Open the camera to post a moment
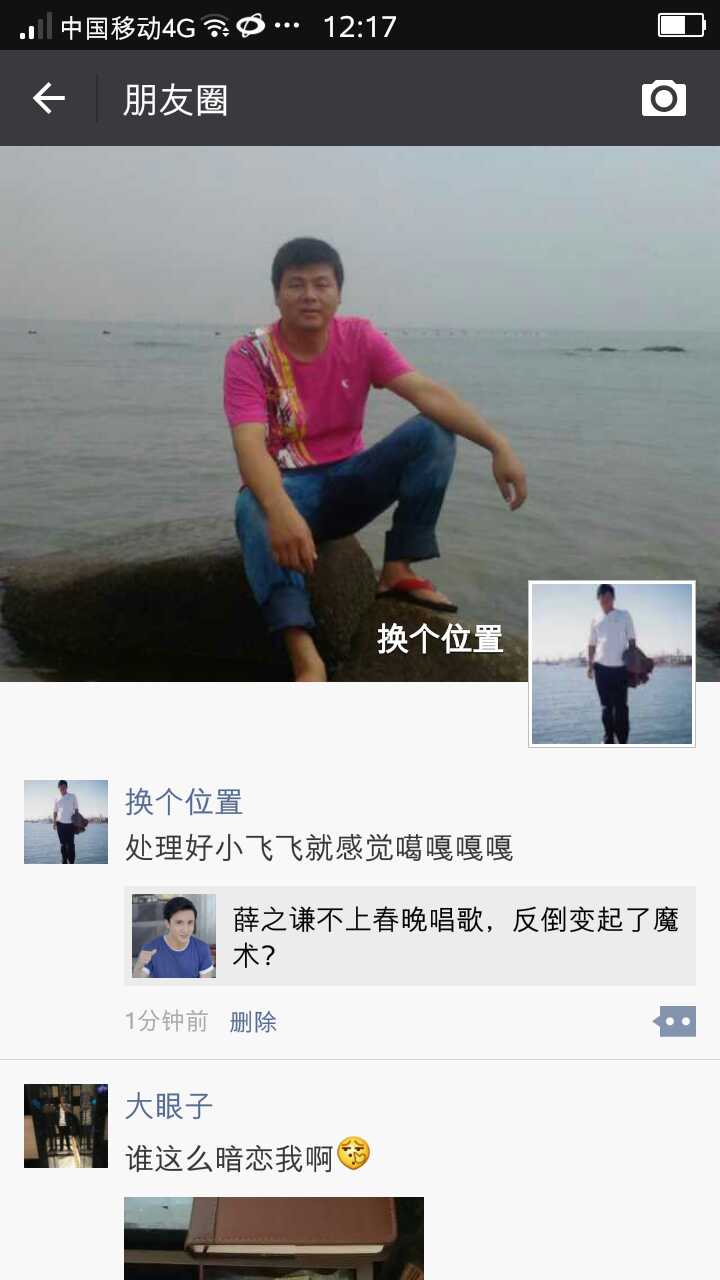This screenshot has height=1280, width=720. [663, 98]
